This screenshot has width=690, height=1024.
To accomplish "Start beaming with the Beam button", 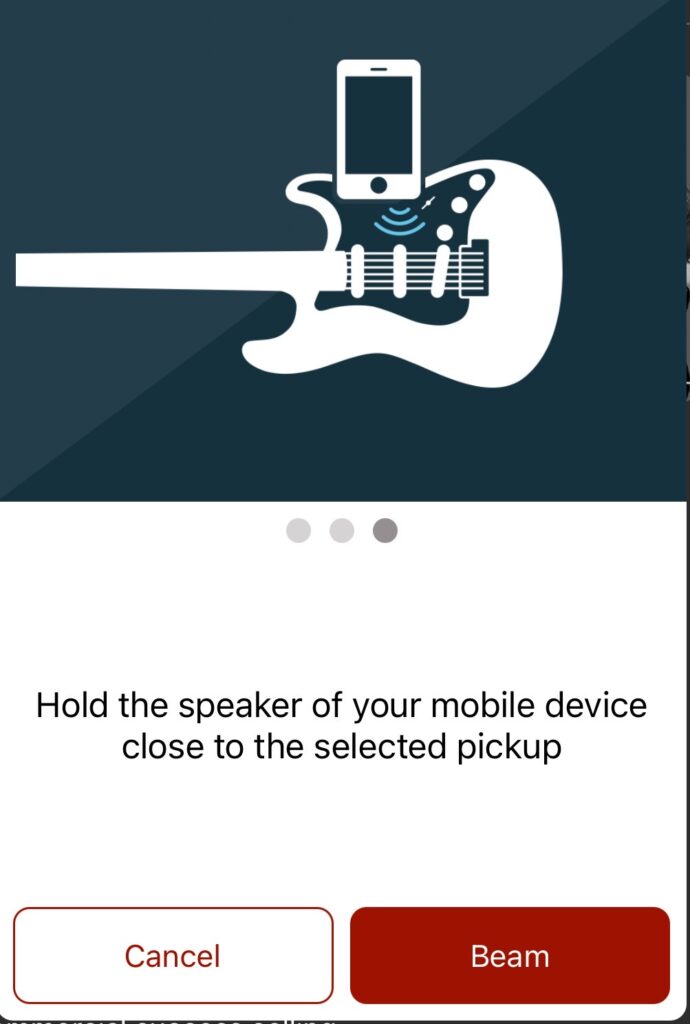I will pos(509,955).
